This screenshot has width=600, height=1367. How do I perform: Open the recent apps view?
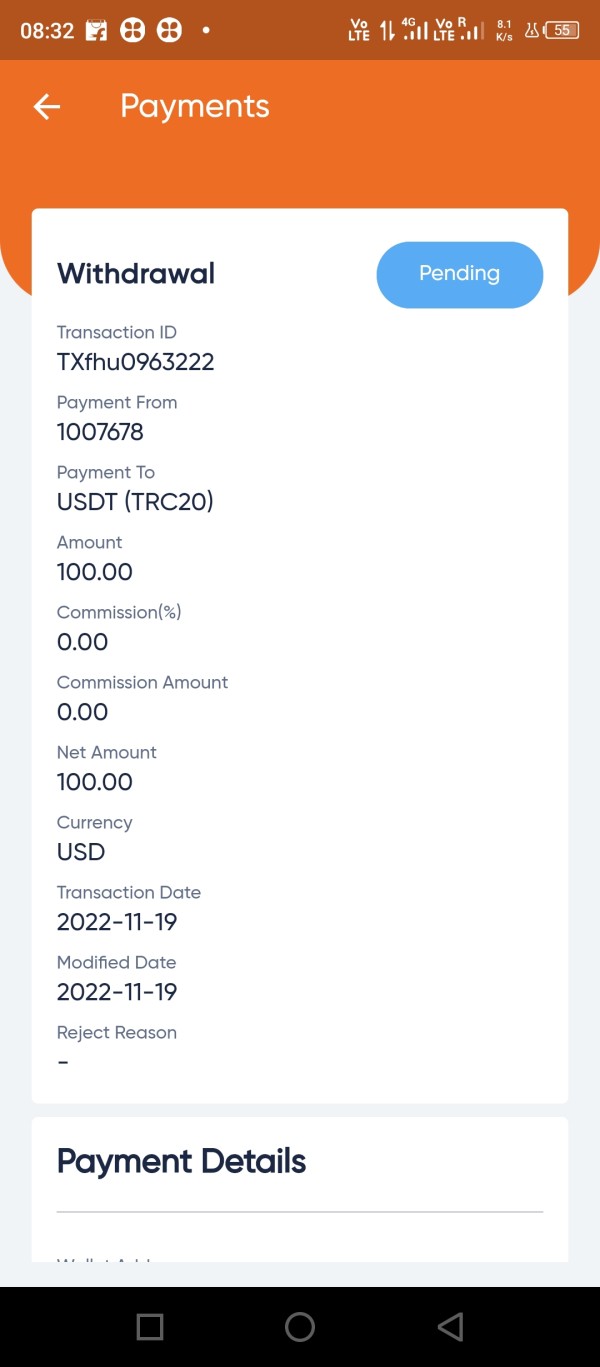pos(150,1327)
